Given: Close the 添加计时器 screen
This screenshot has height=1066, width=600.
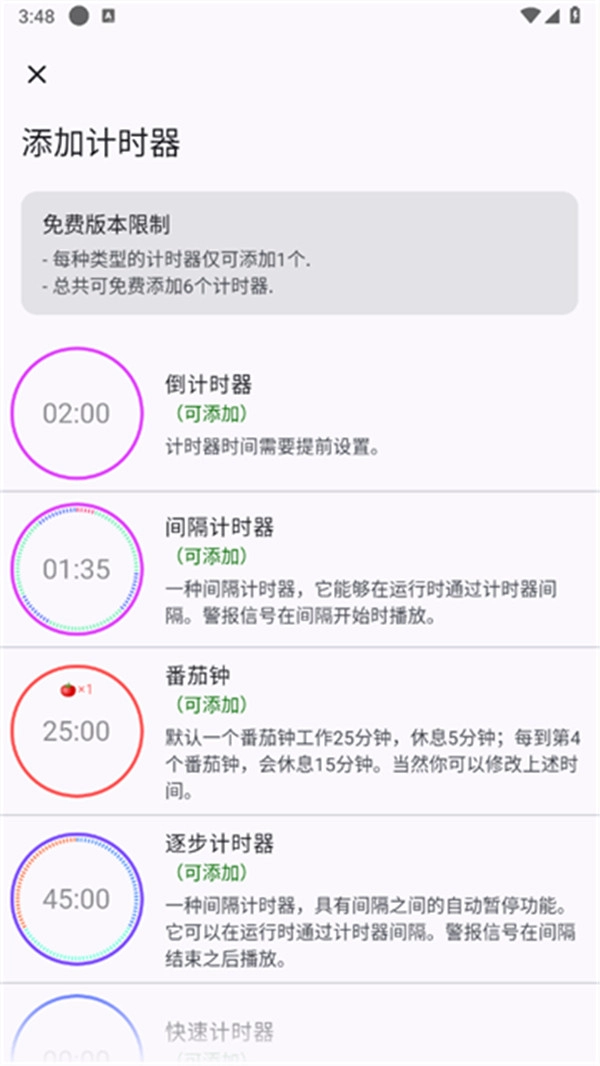Looking at the screenshot, I should coord(37,74).
